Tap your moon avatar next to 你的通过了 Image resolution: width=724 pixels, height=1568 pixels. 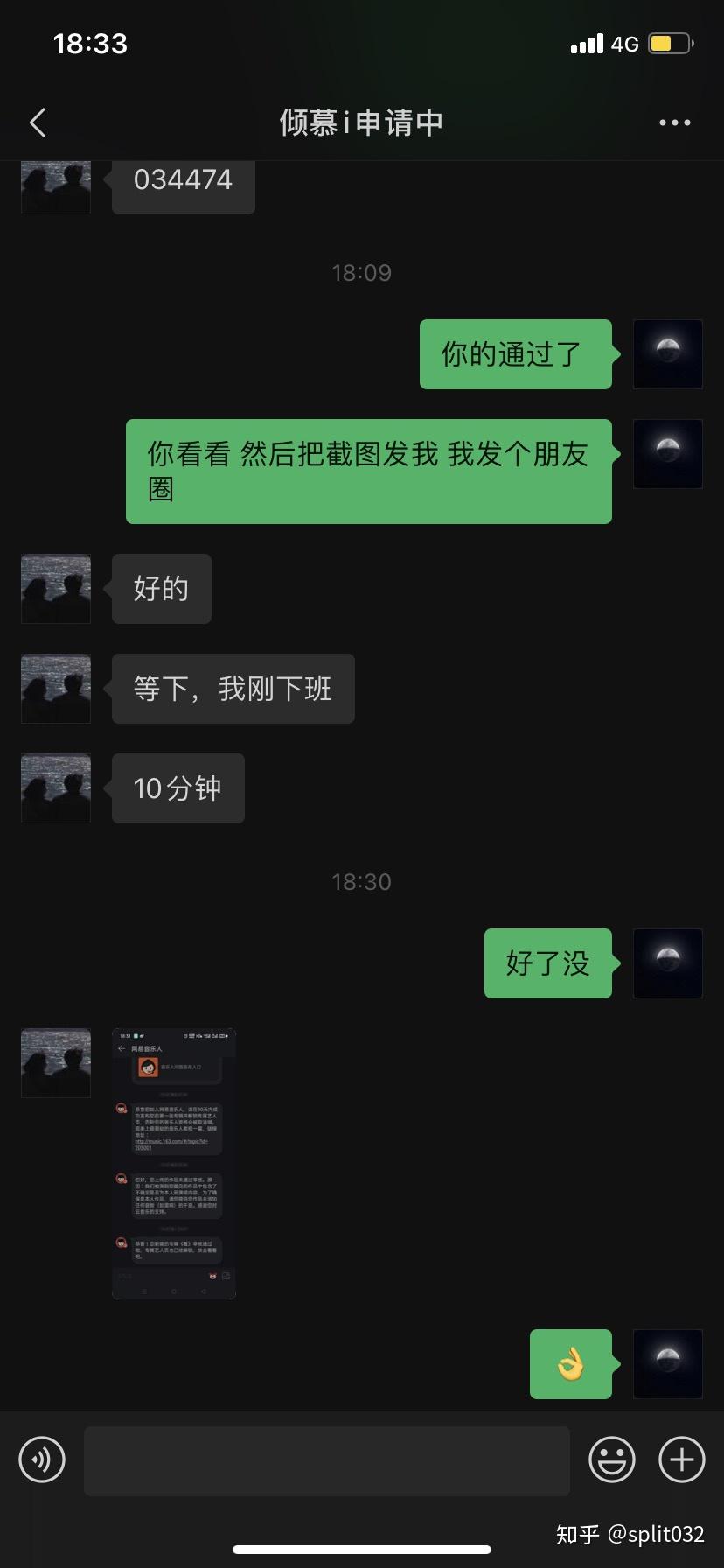pyautogui.click(x=667, y=354)
